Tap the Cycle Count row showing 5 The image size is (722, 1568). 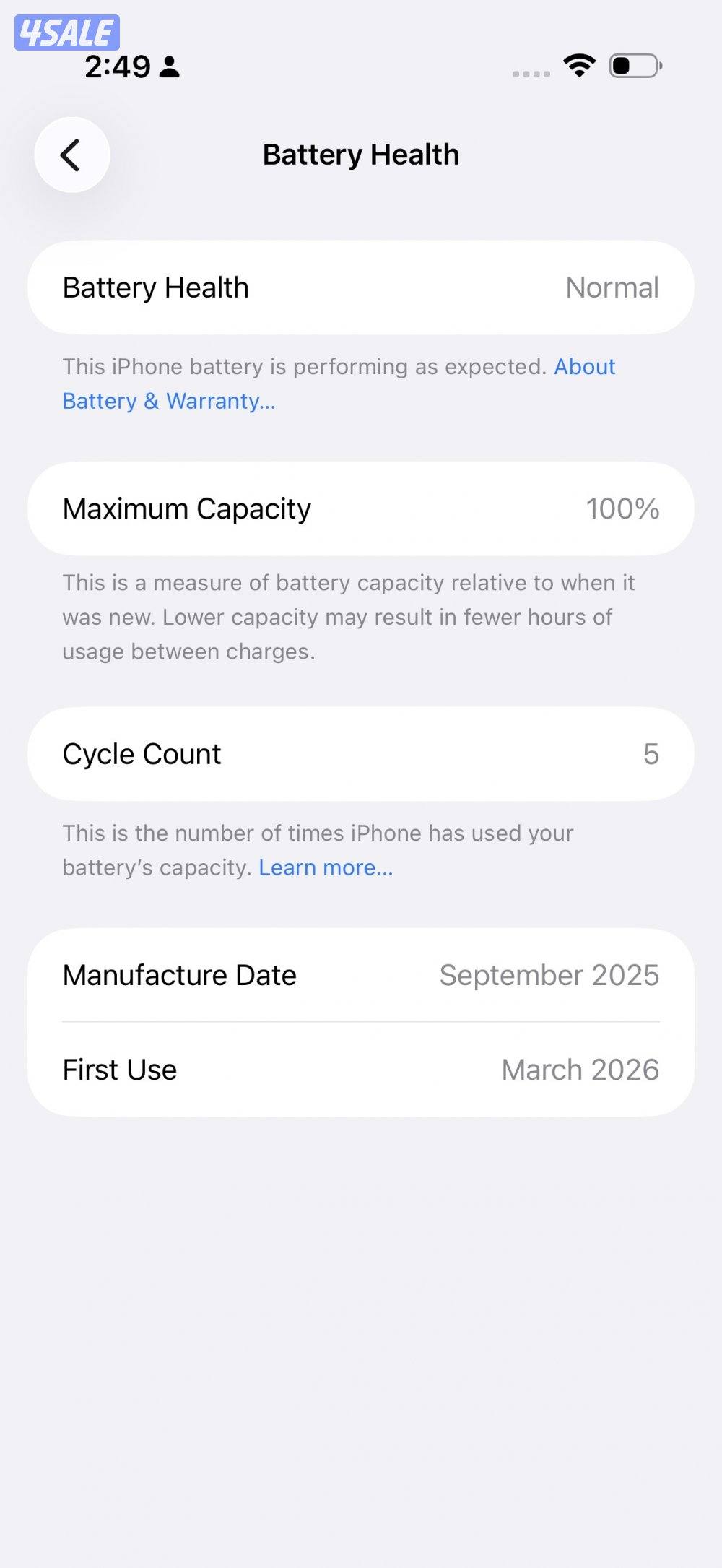(x=361, y=753)
